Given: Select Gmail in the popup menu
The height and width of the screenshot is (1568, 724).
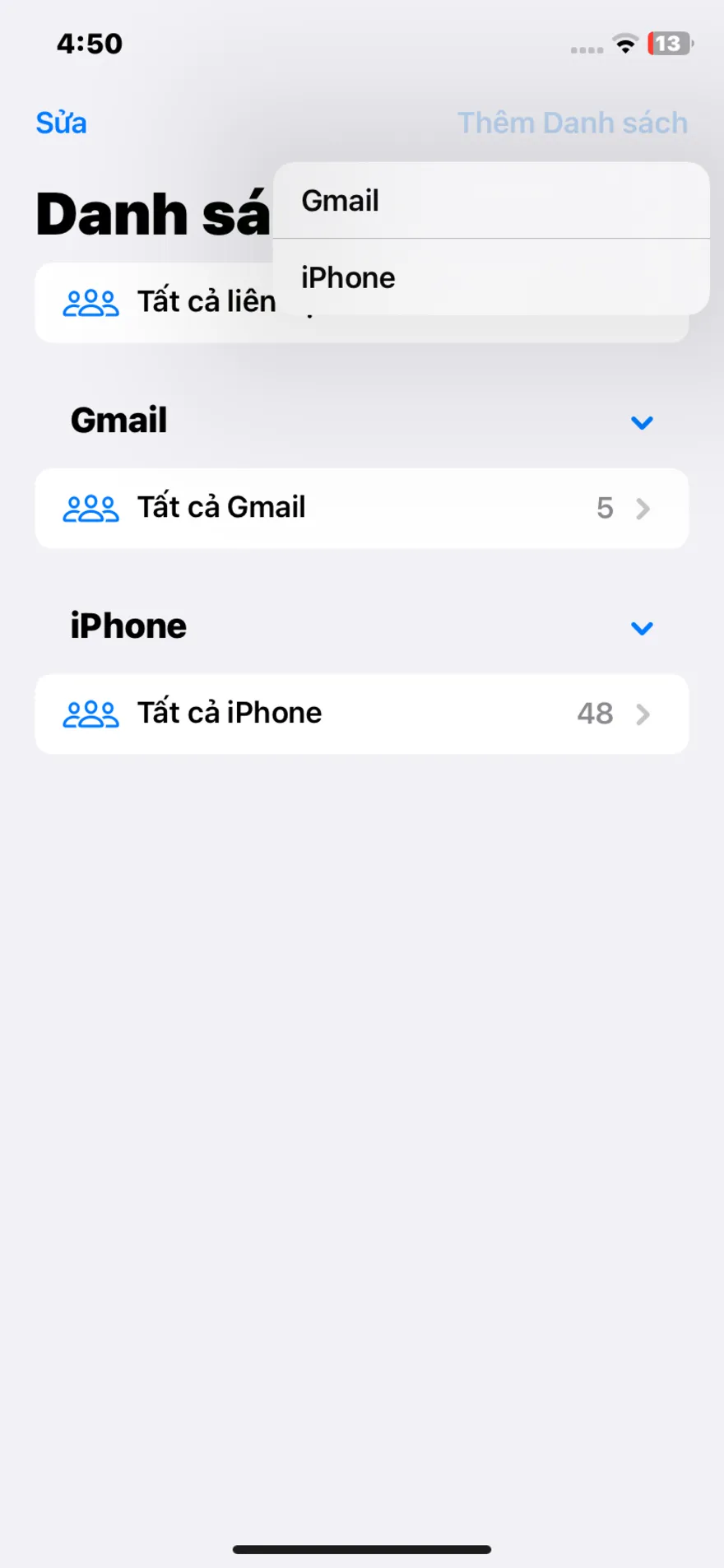Looking at the screenshot, I should [x=490, y=200].
